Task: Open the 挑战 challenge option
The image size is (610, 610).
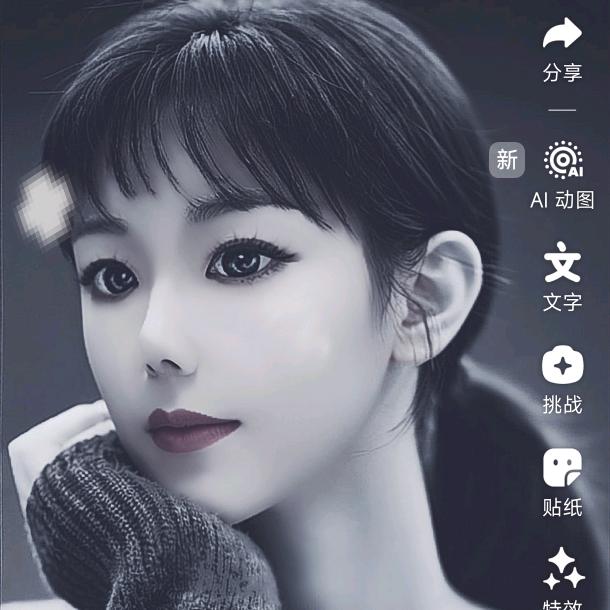Action: point(562,366)
